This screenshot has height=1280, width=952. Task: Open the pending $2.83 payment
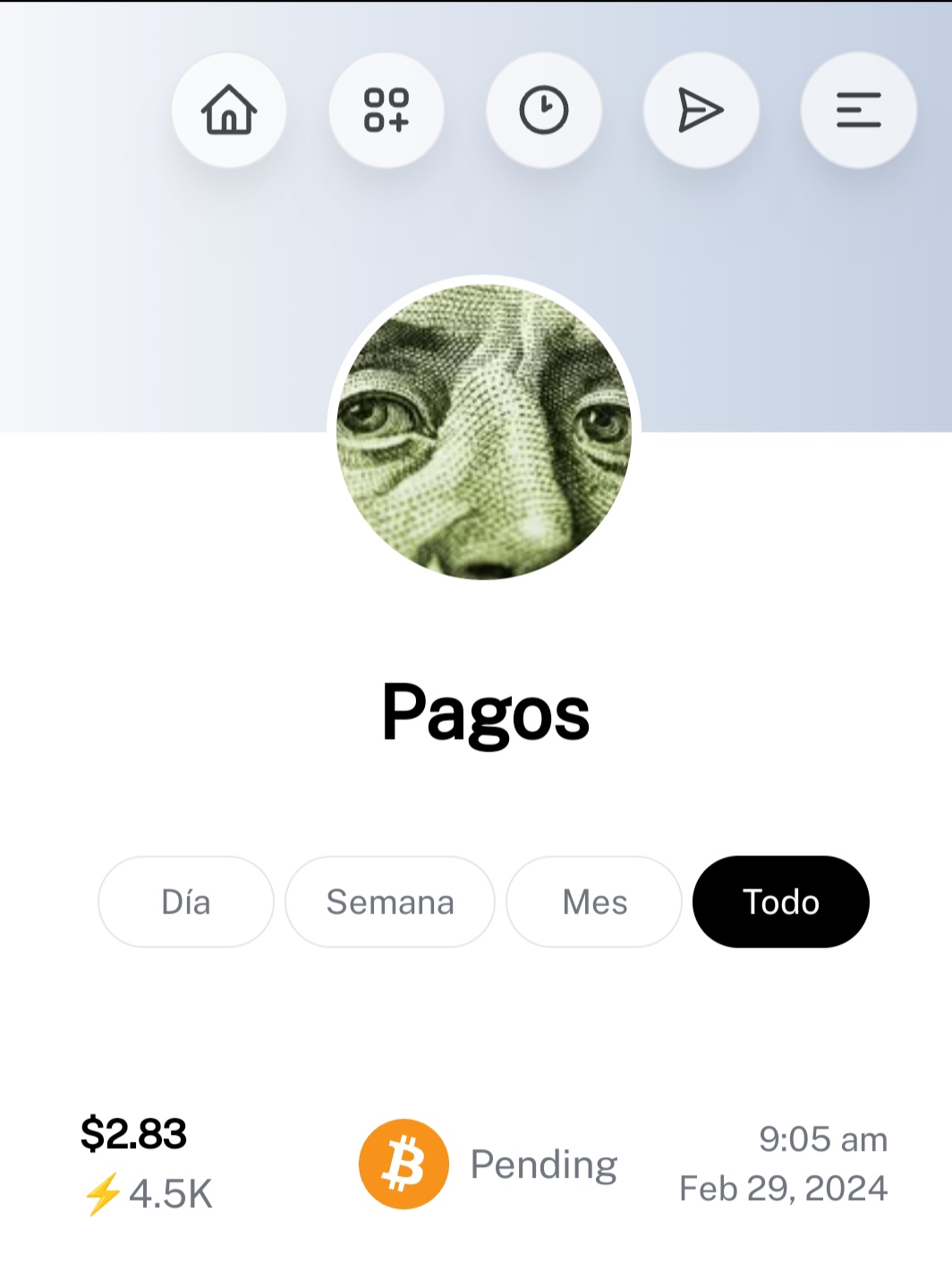coord(483,1164)
